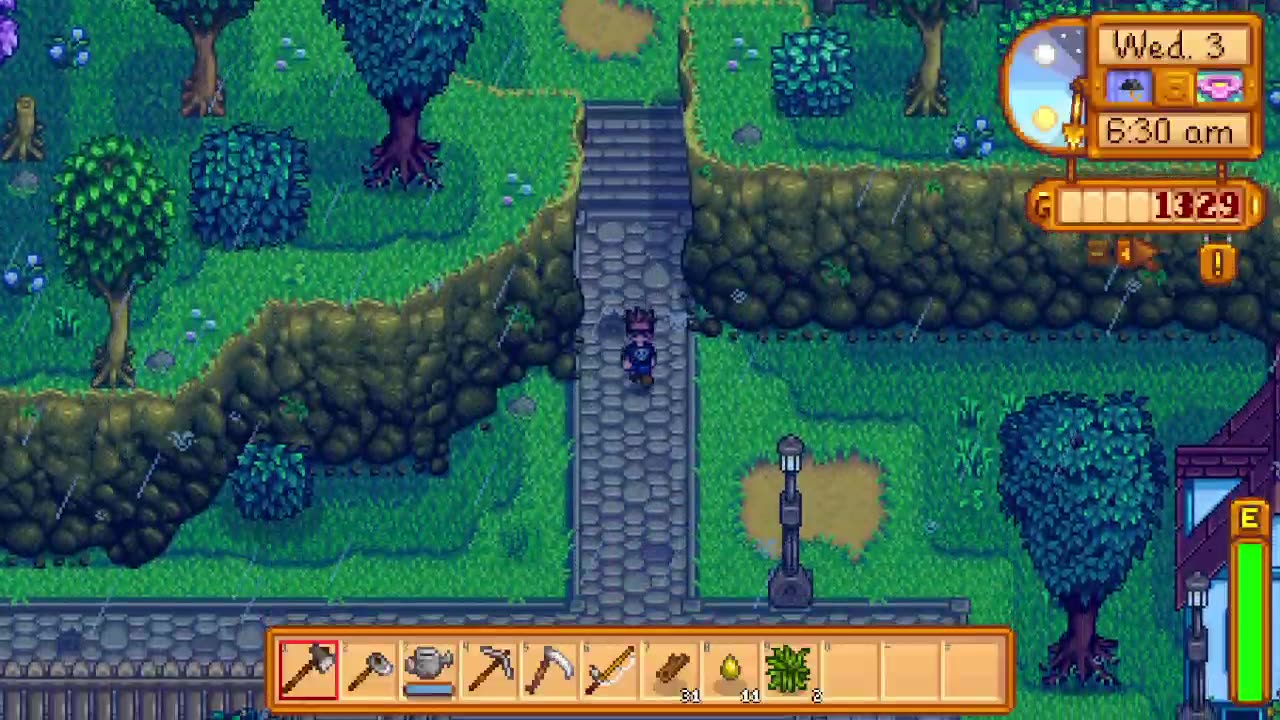
Task: Equip the fishing rod
Action: [x=611, y=669]
